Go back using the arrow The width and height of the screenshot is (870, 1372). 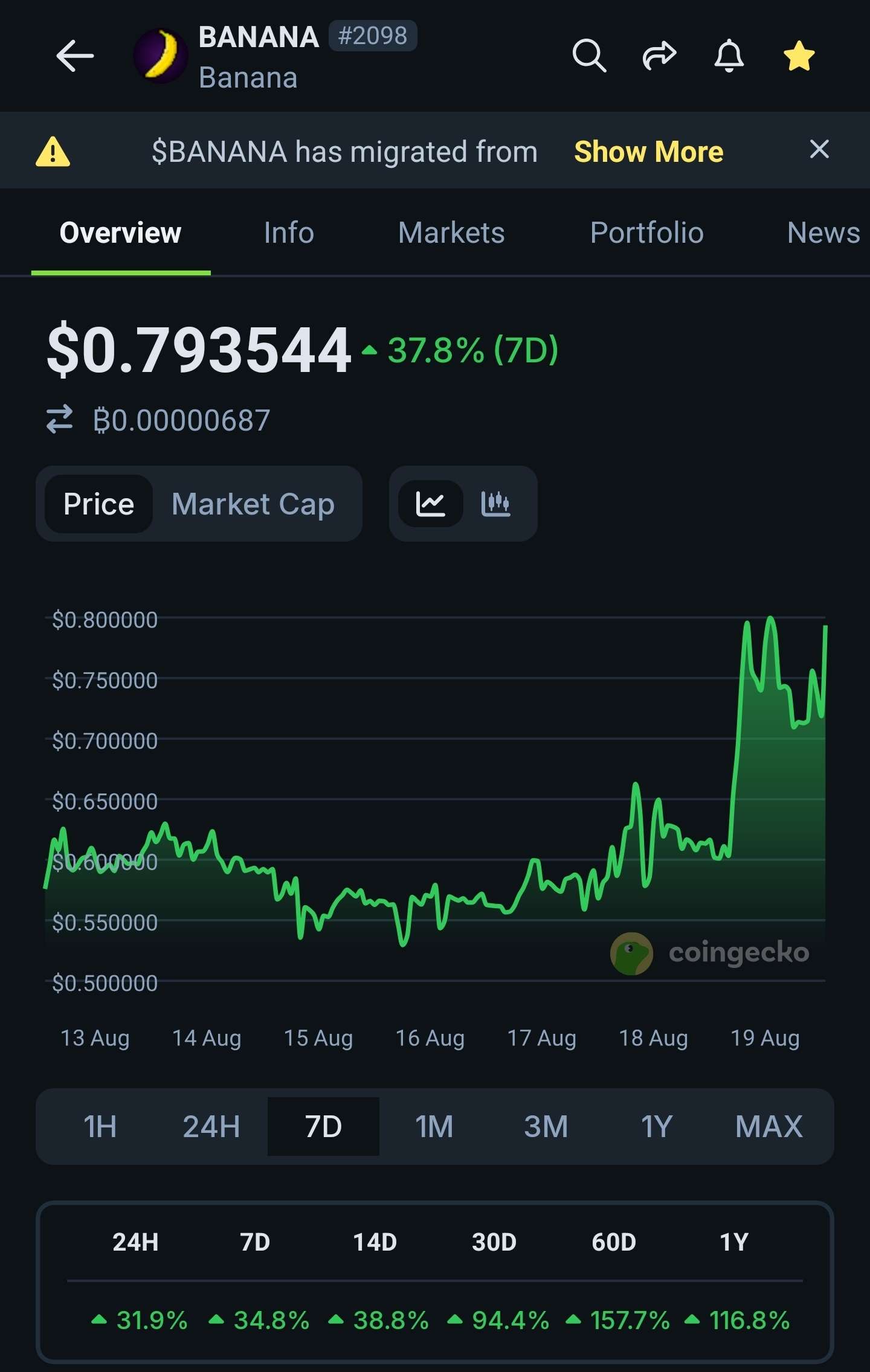point(75,56)
